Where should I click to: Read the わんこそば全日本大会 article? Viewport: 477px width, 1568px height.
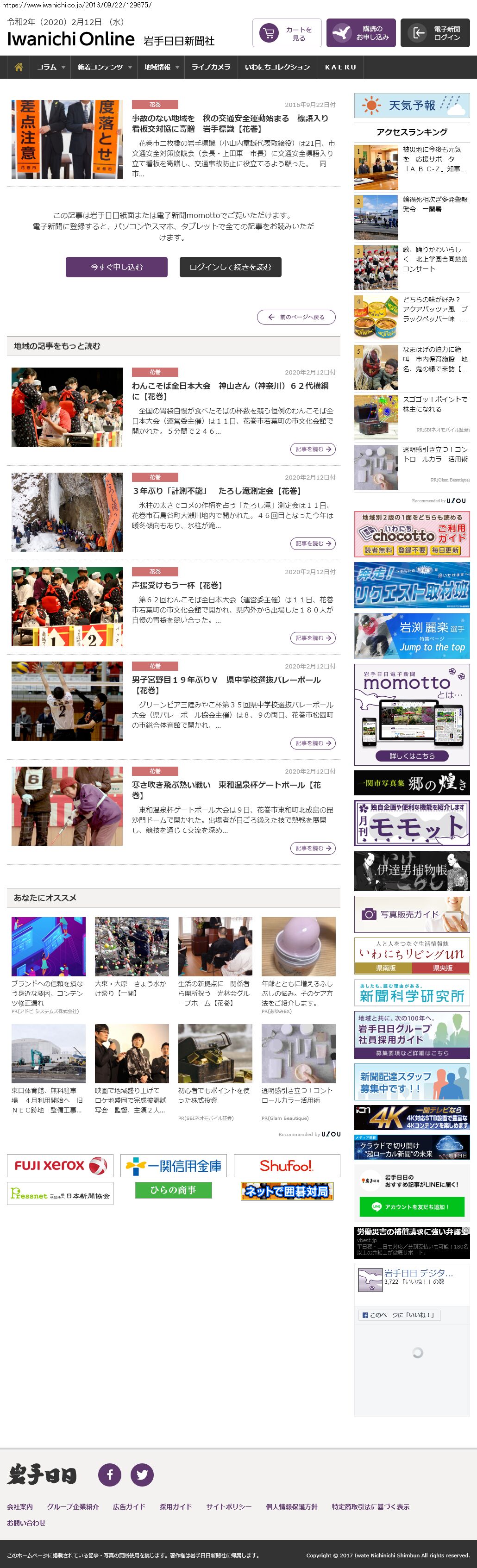coord(230,391)
